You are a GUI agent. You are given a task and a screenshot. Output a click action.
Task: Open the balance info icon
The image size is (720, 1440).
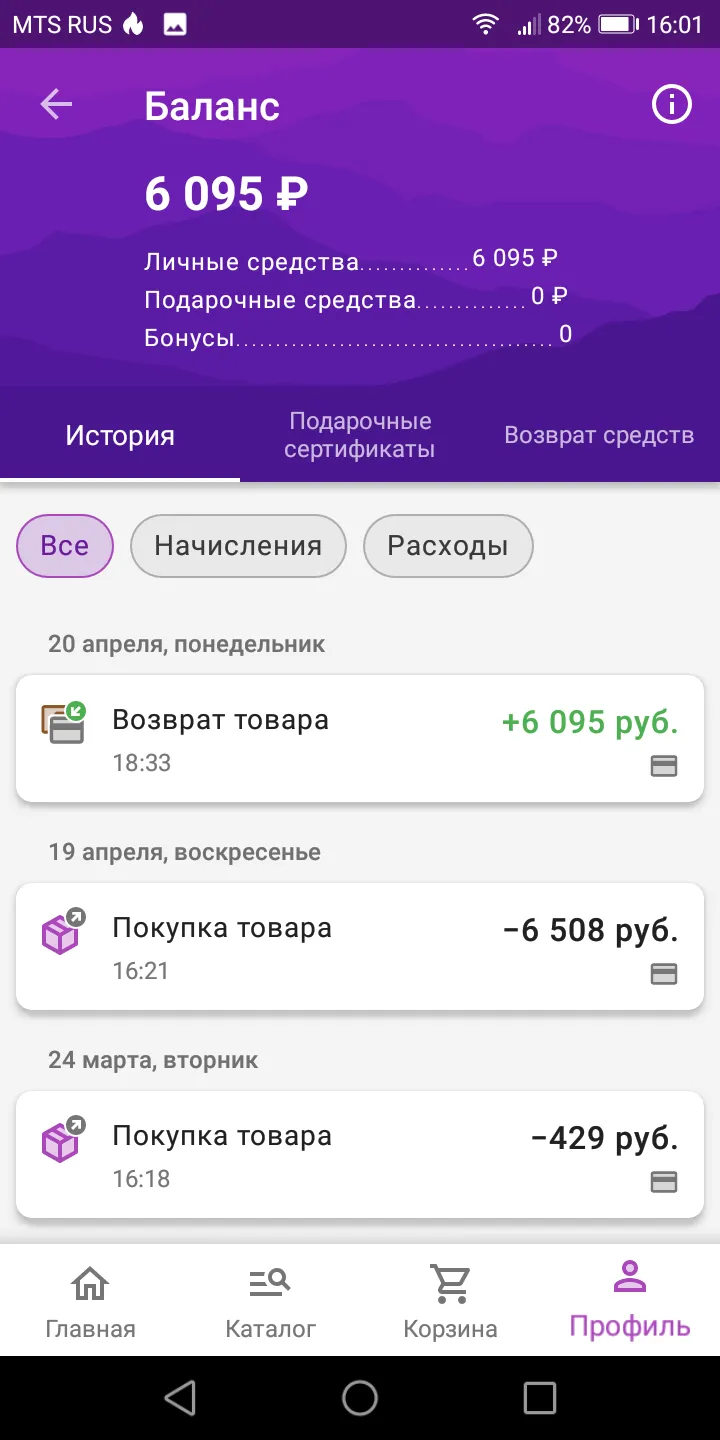(671, 104)
